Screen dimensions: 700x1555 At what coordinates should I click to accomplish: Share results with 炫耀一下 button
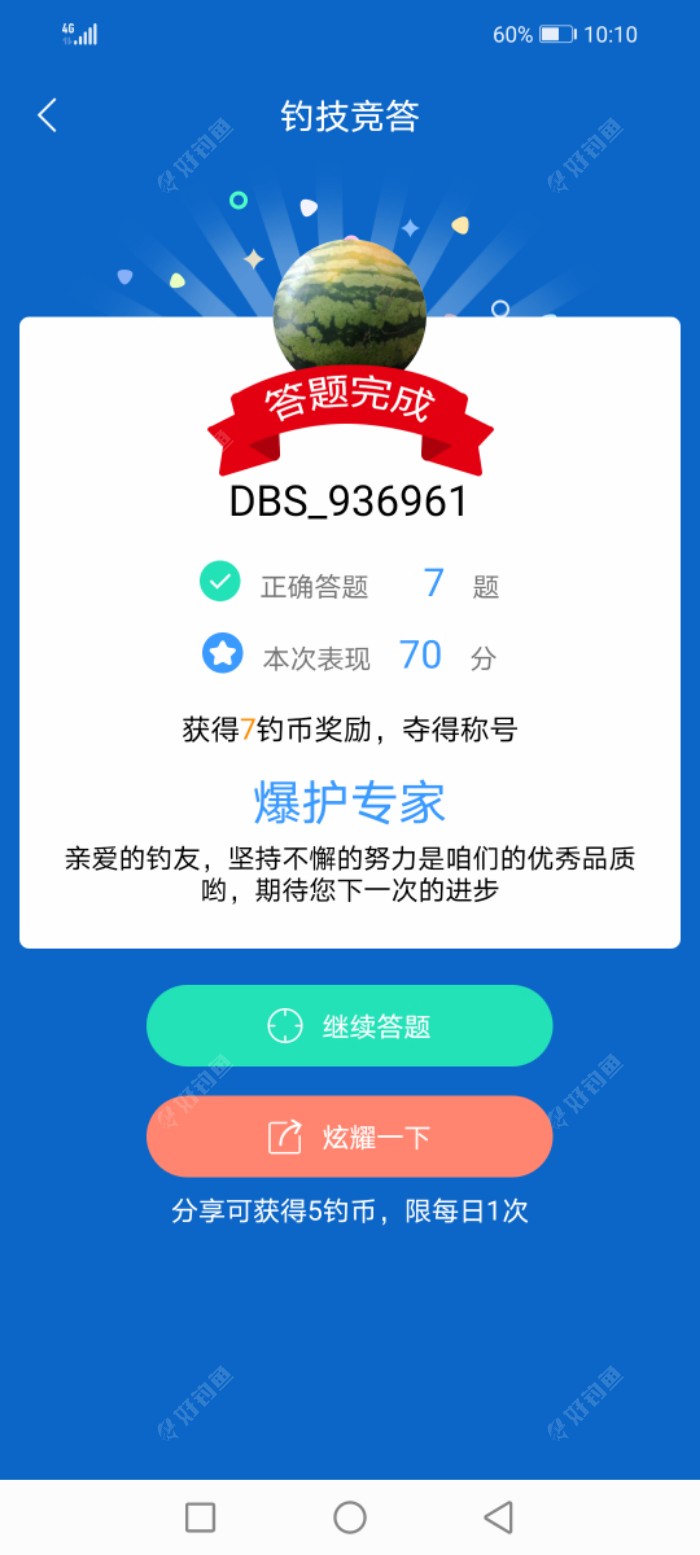(349, 1137)
